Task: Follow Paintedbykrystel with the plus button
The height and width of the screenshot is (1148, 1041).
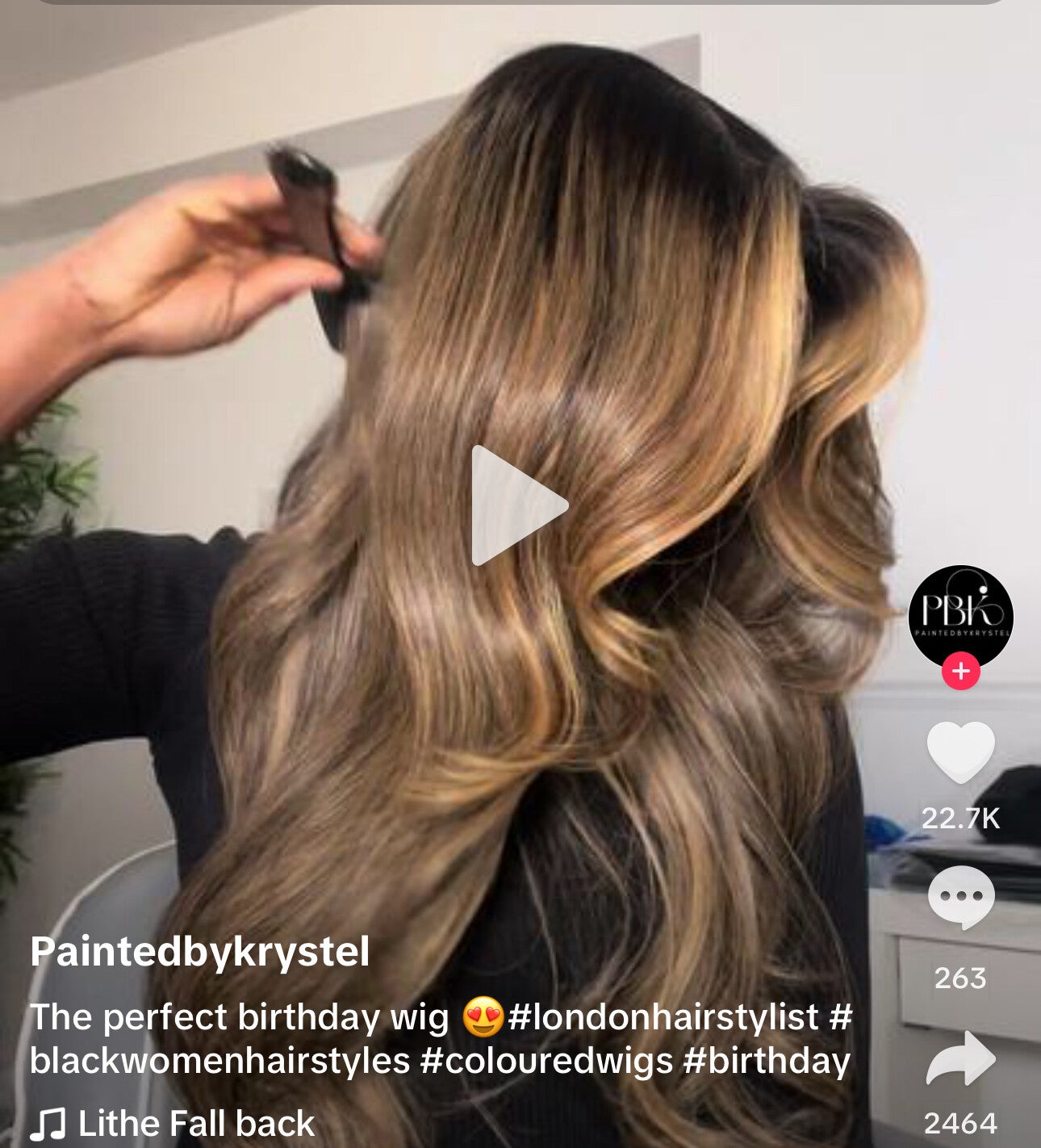Action: (960, 672)
